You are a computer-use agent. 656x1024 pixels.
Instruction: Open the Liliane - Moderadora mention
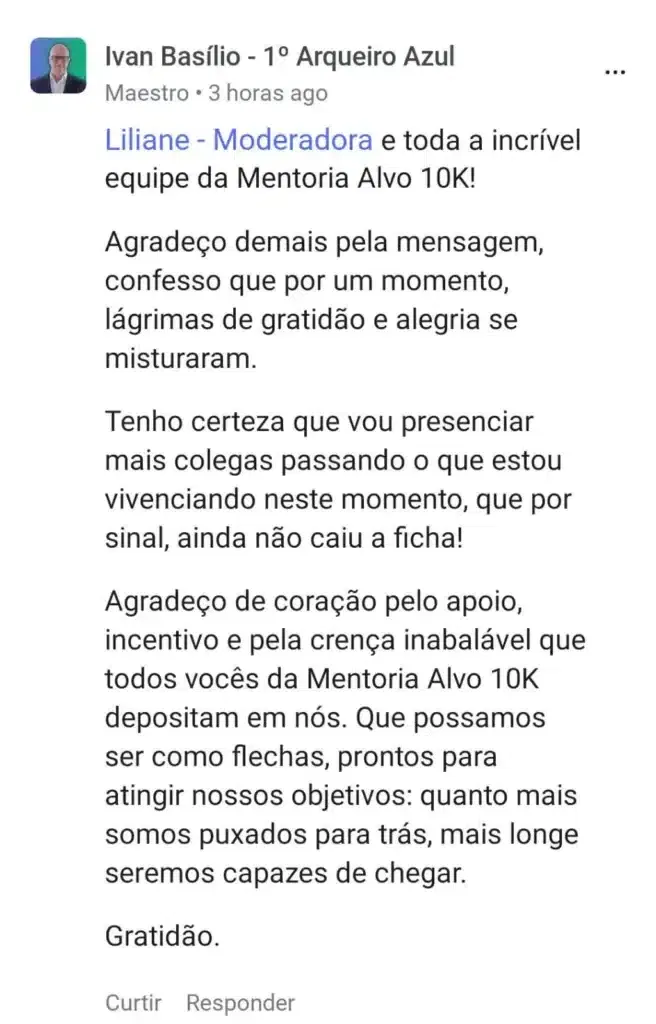point(238,140)
